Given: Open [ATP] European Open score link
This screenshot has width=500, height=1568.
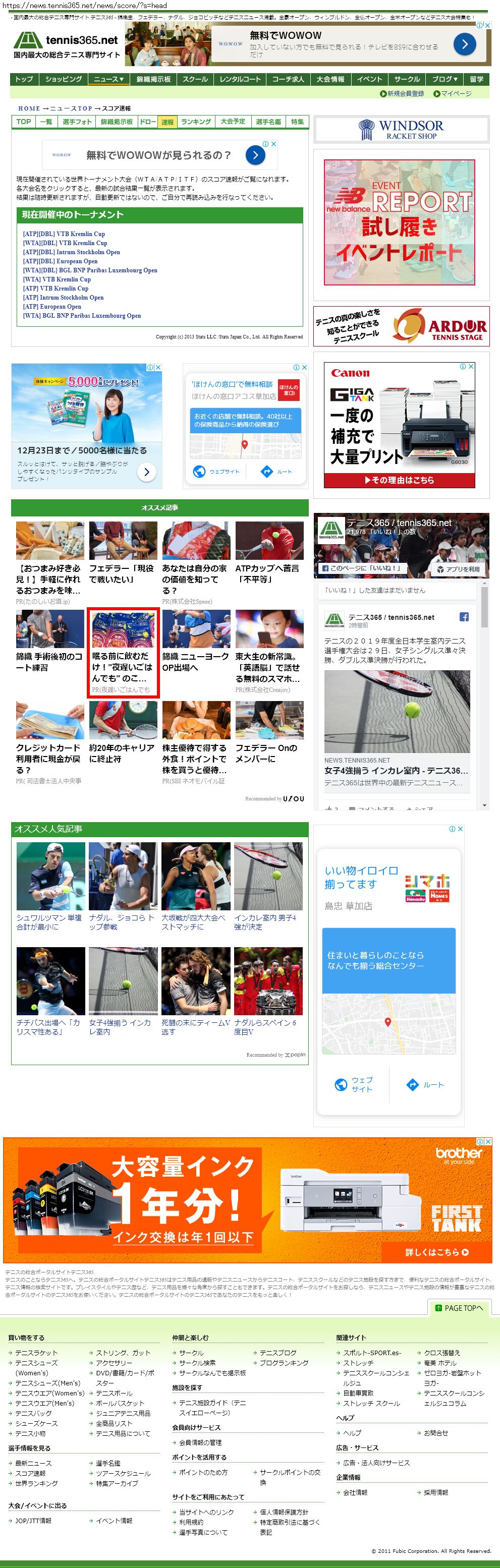Looking at the screenshot, I should click(52, 307).
